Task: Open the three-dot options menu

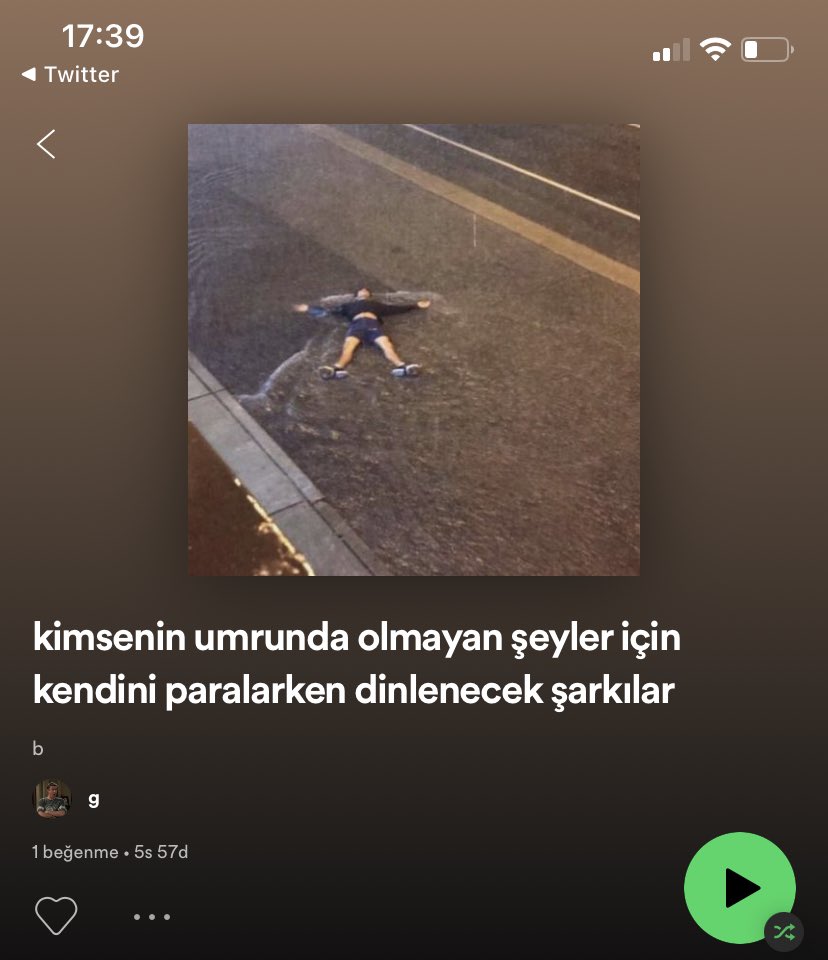Action: click(x=152, y=916)
